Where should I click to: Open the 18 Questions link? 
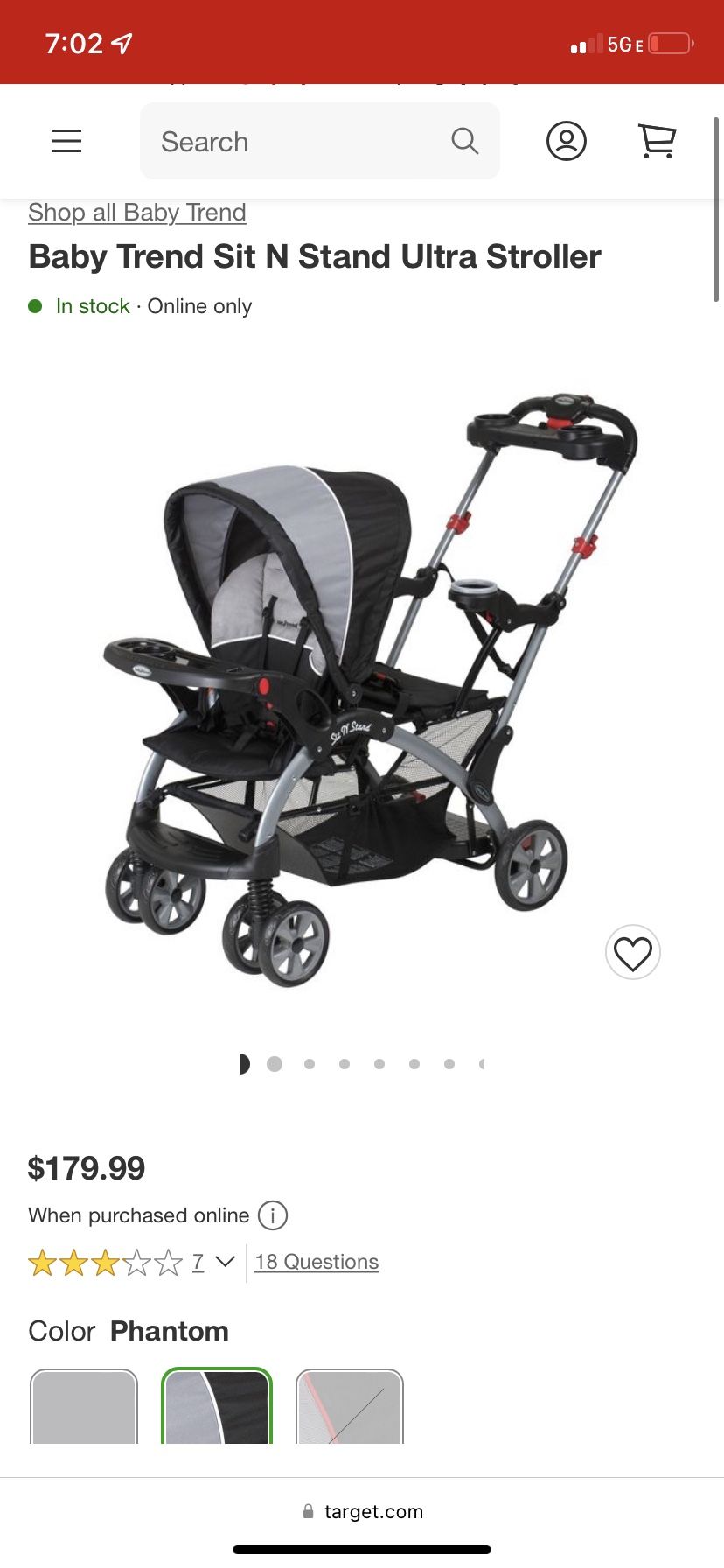pyautogui.click(x=317, y=1262)
